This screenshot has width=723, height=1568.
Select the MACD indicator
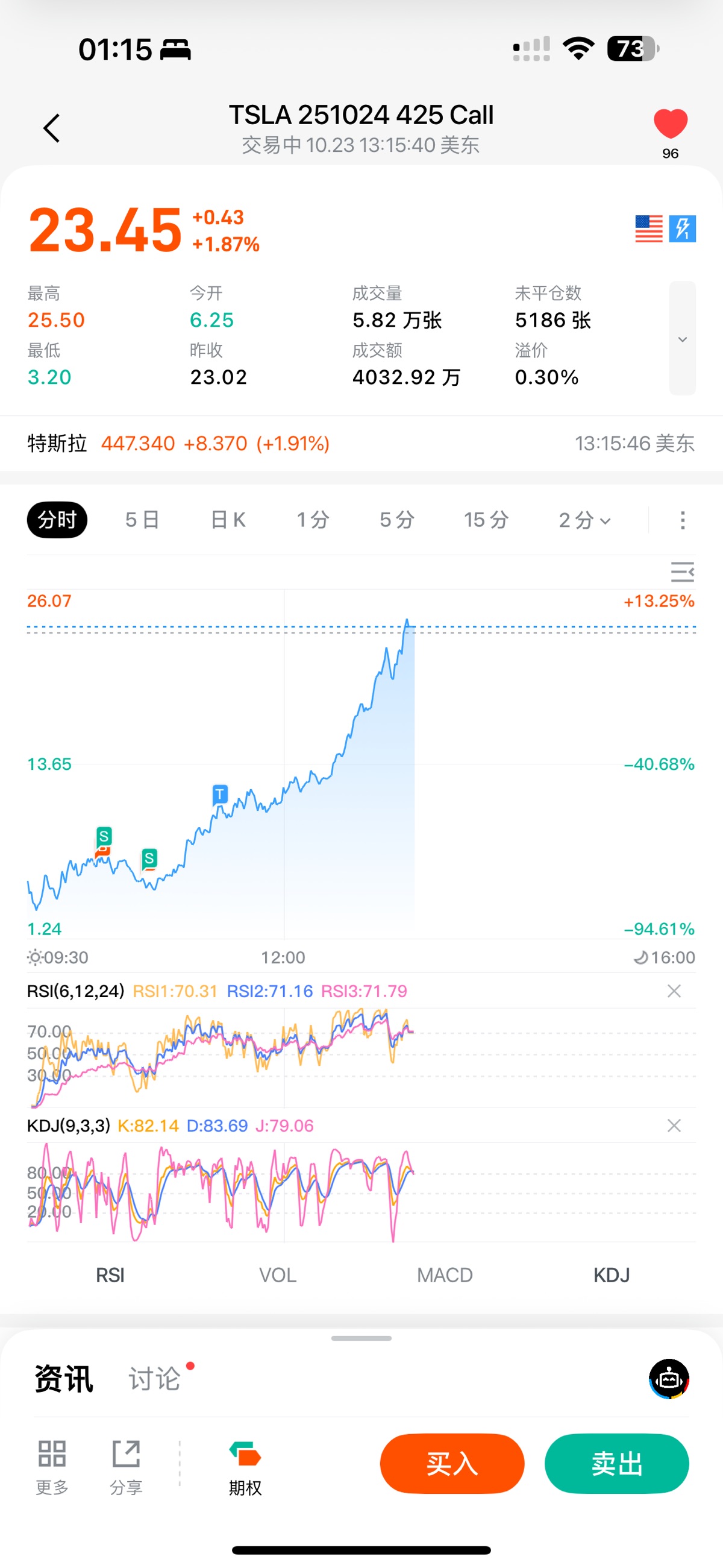click(445, 1274)
